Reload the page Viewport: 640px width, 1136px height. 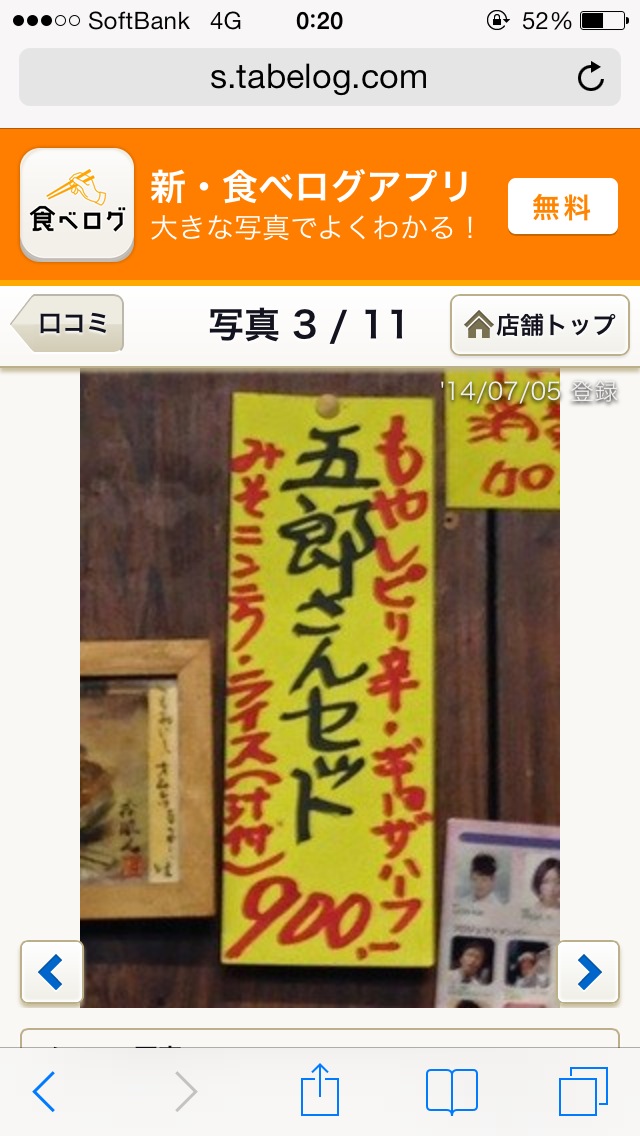click(591, 77)
